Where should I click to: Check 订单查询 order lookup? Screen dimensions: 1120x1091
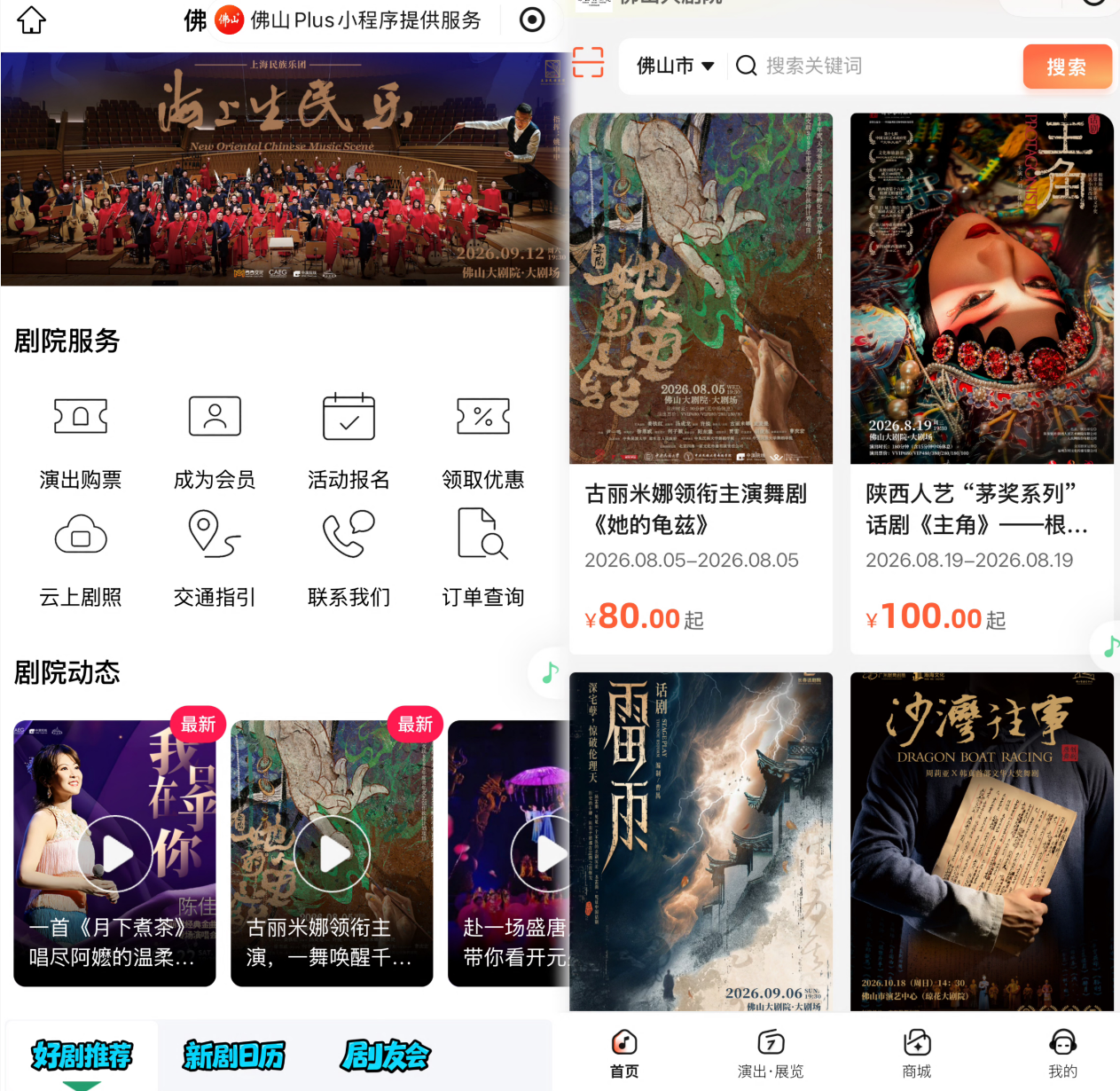click(483, 559)
